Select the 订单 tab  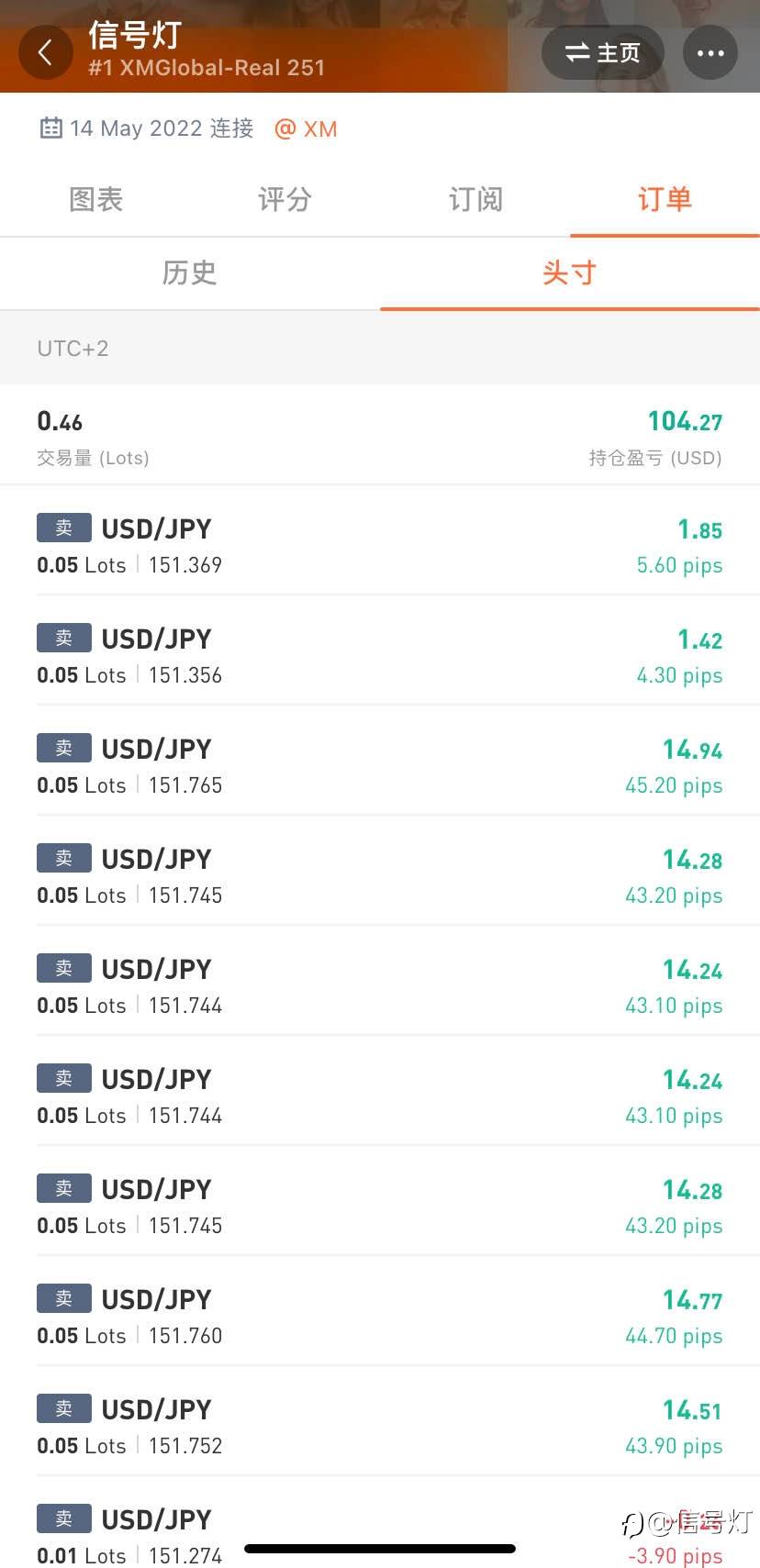[665, 199]
